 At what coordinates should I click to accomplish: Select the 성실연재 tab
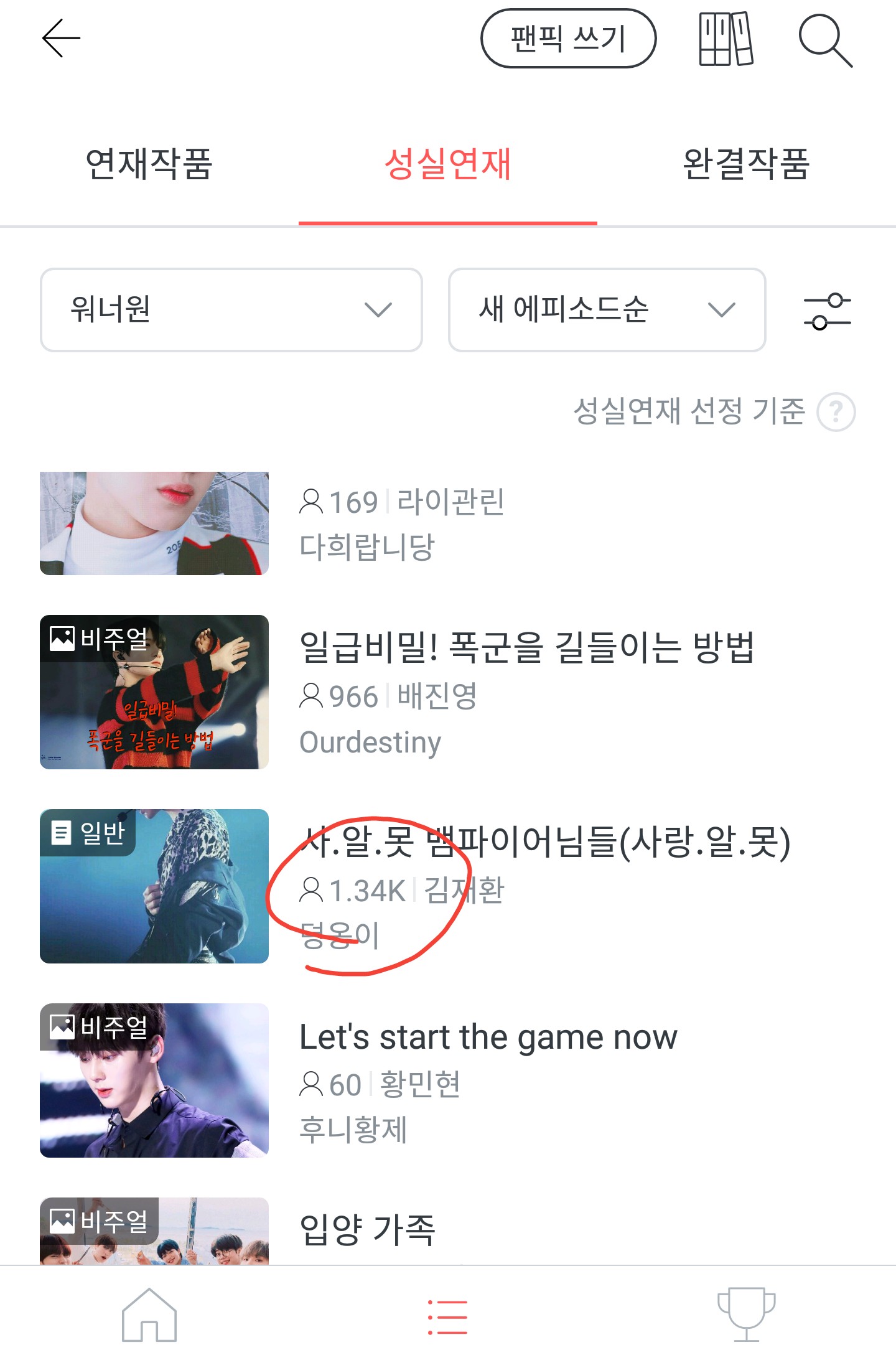click(x=447, y=164)
